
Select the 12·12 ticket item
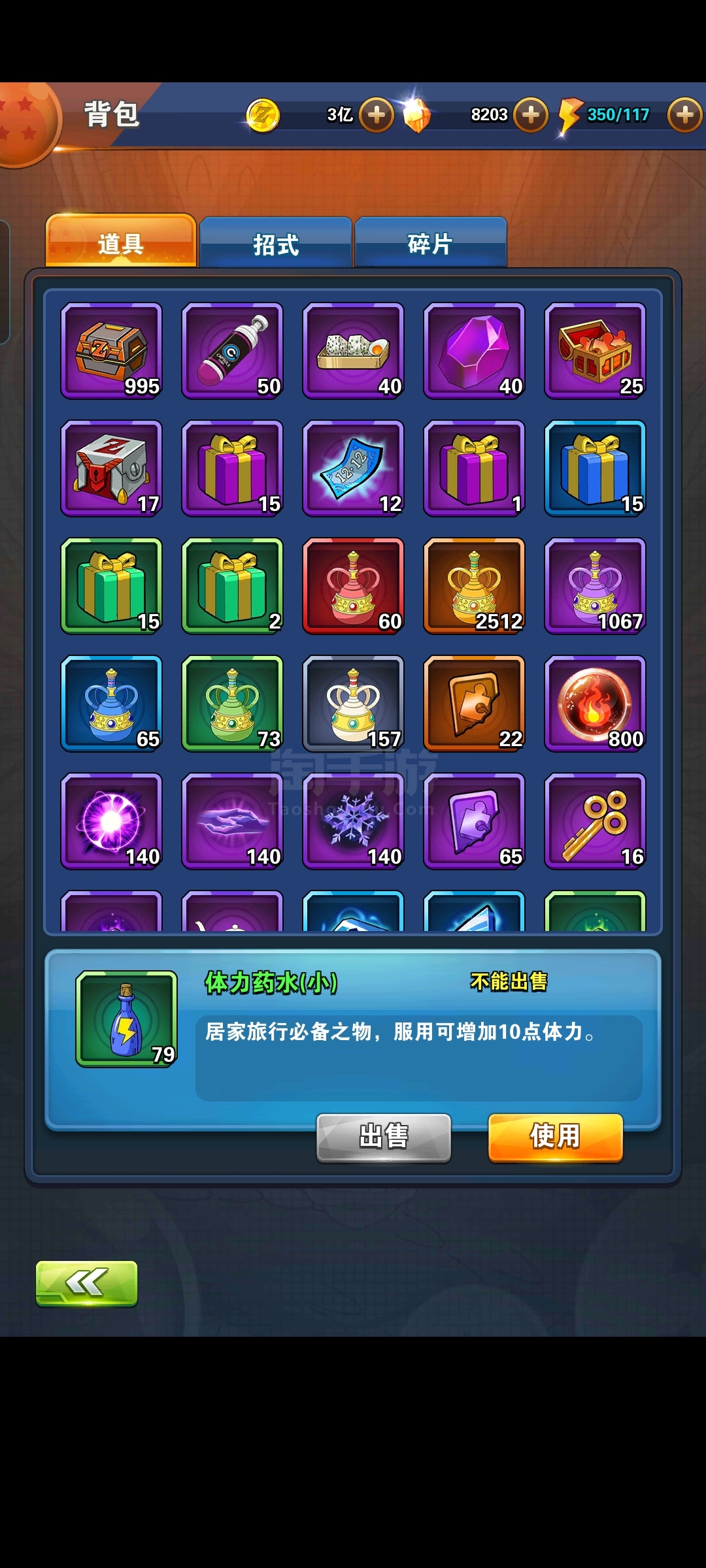point(353,468)
